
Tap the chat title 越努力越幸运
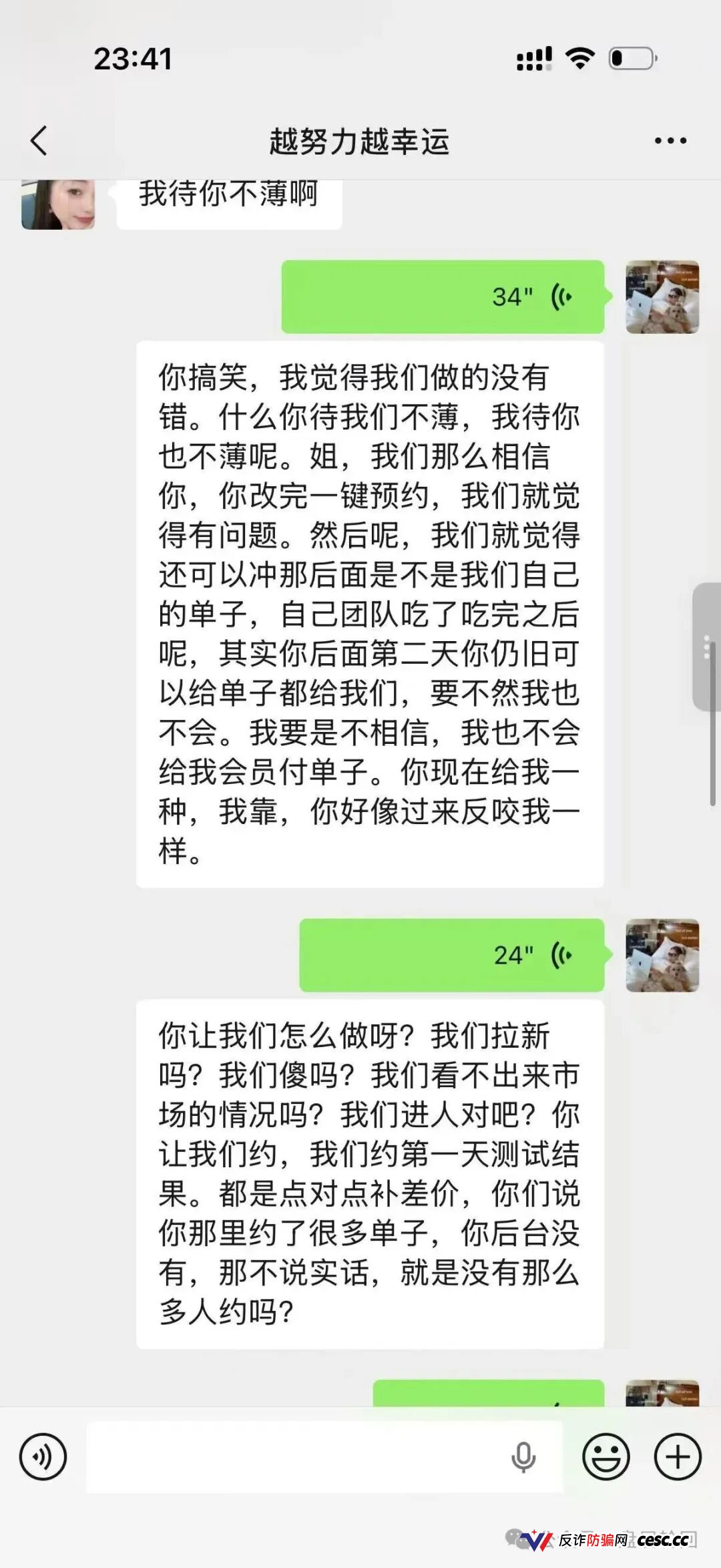click(x=360, y=142)
